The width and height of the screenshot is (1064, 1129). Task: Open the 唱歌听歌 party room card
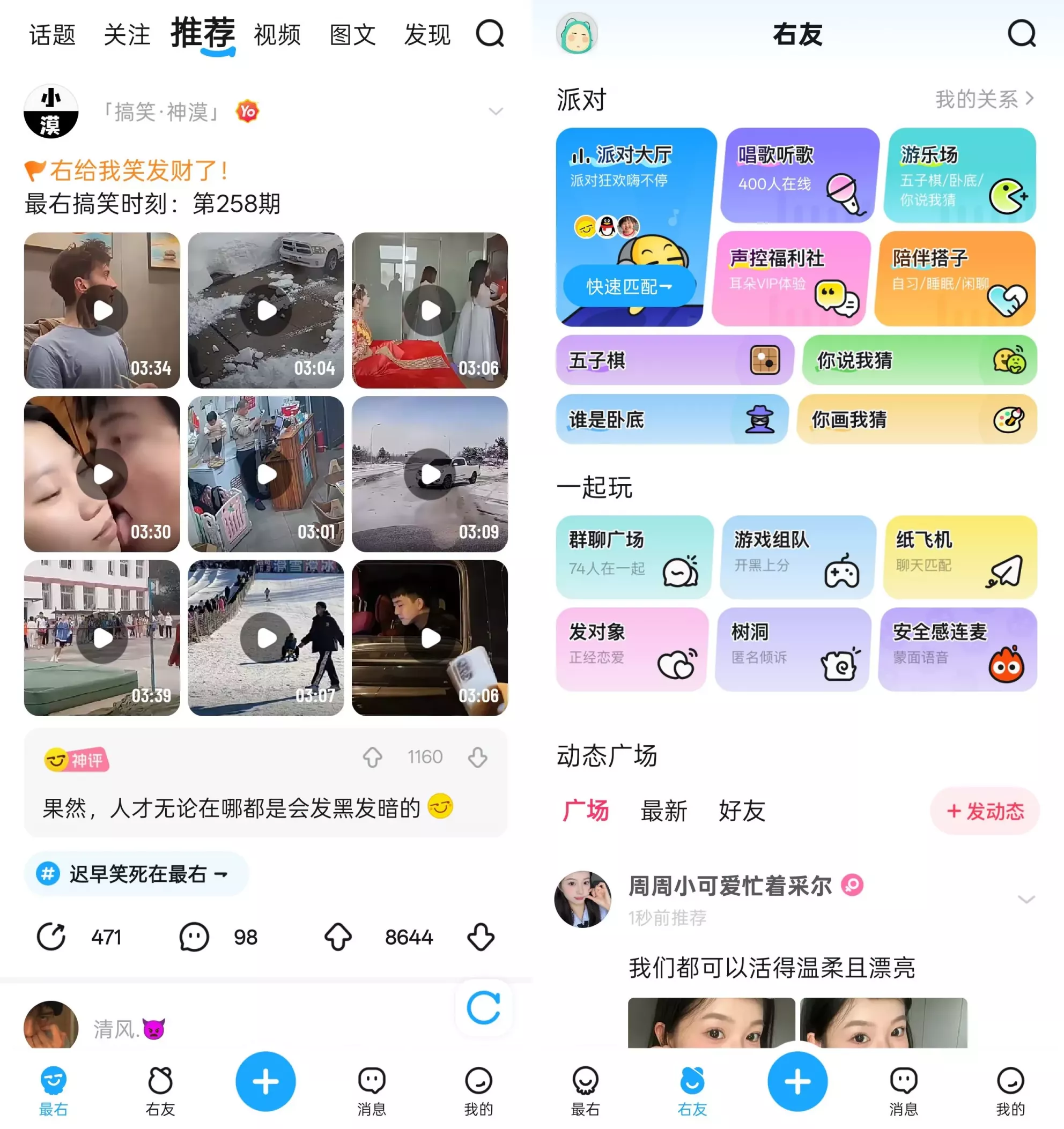click(x=799, y=175)
